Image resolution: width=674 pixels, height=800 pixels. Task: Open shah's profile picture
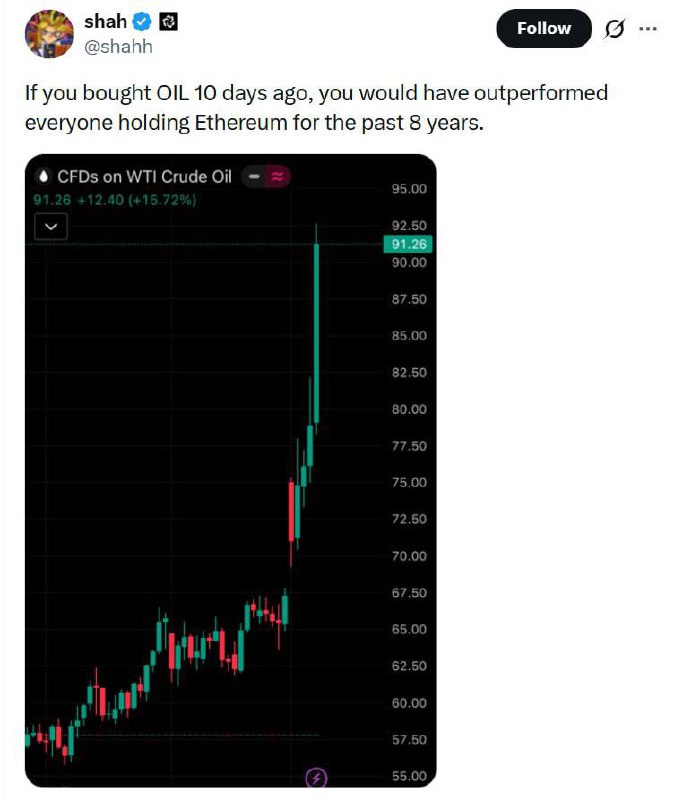(x=48, y=34)
